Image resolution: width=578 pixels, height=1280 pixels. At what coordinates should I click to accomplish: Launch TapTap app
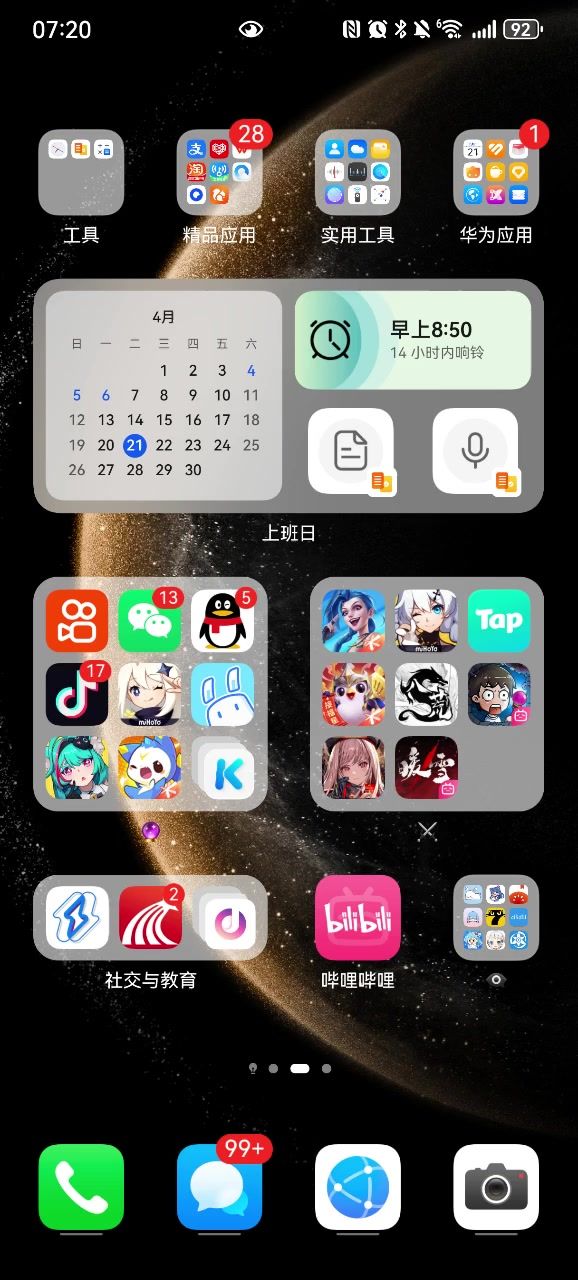(499, 621)
